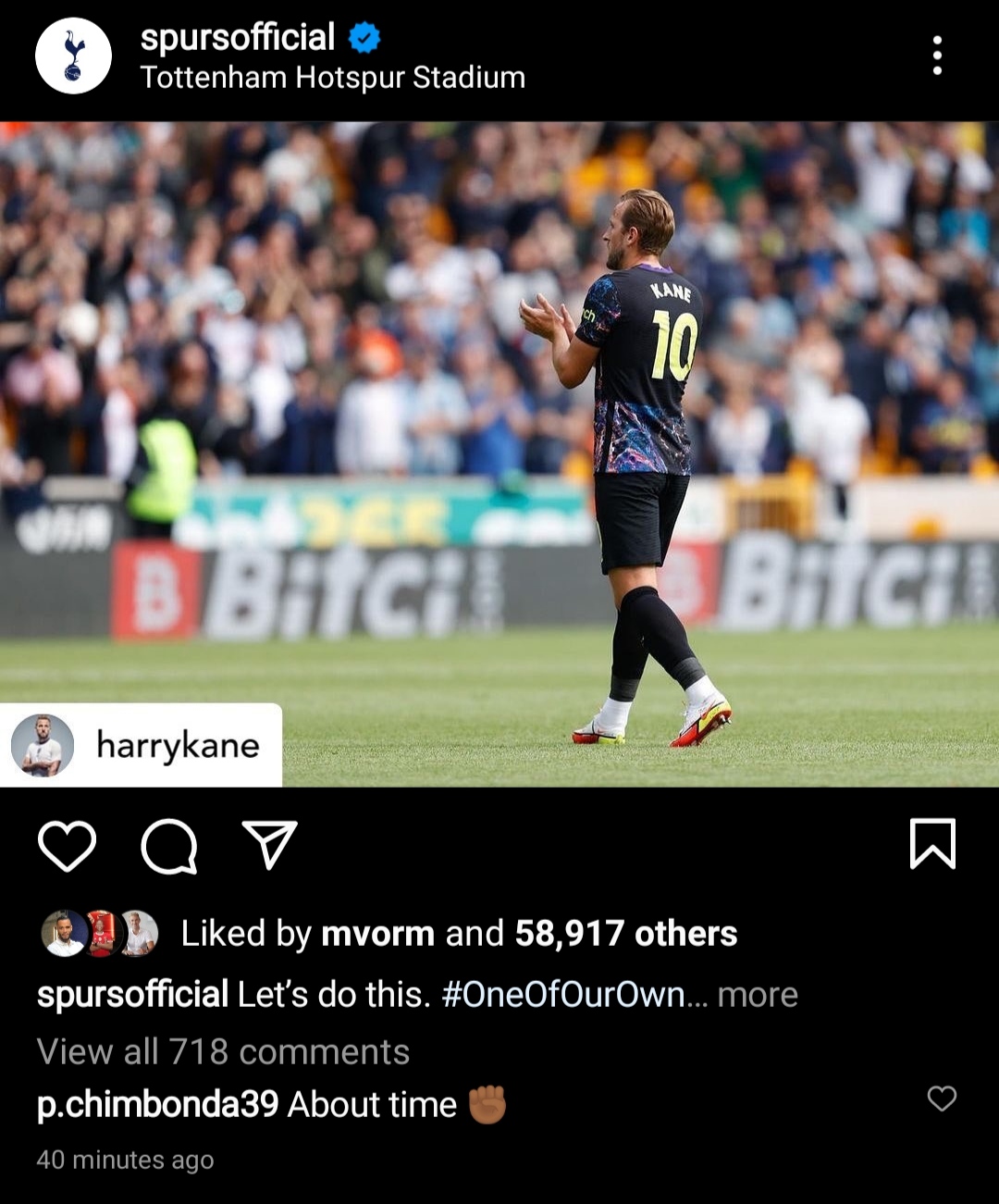Expand caption with more

click(x=758, y=995)
